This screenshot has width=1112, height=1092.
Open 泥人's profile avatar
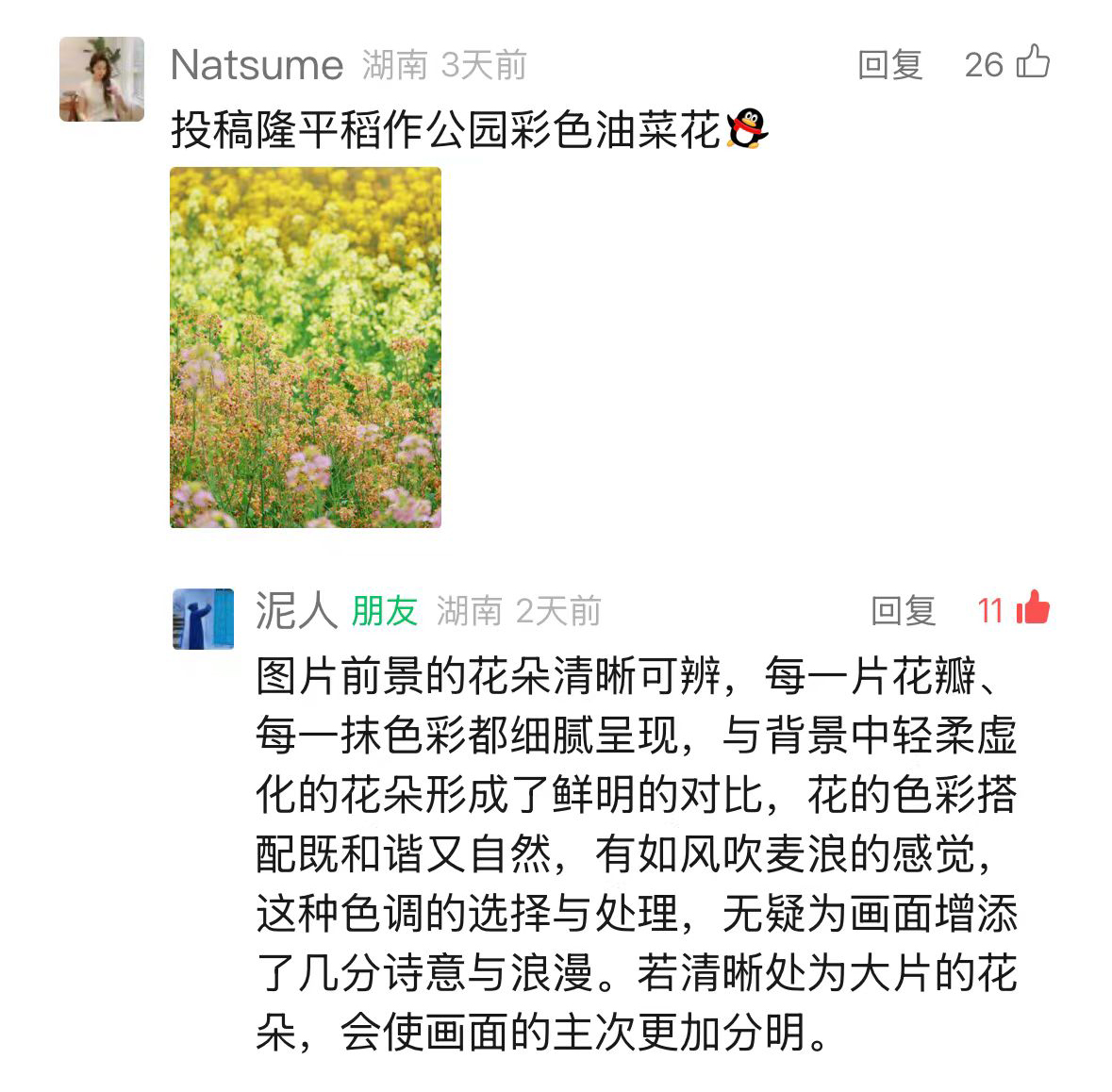203,619
